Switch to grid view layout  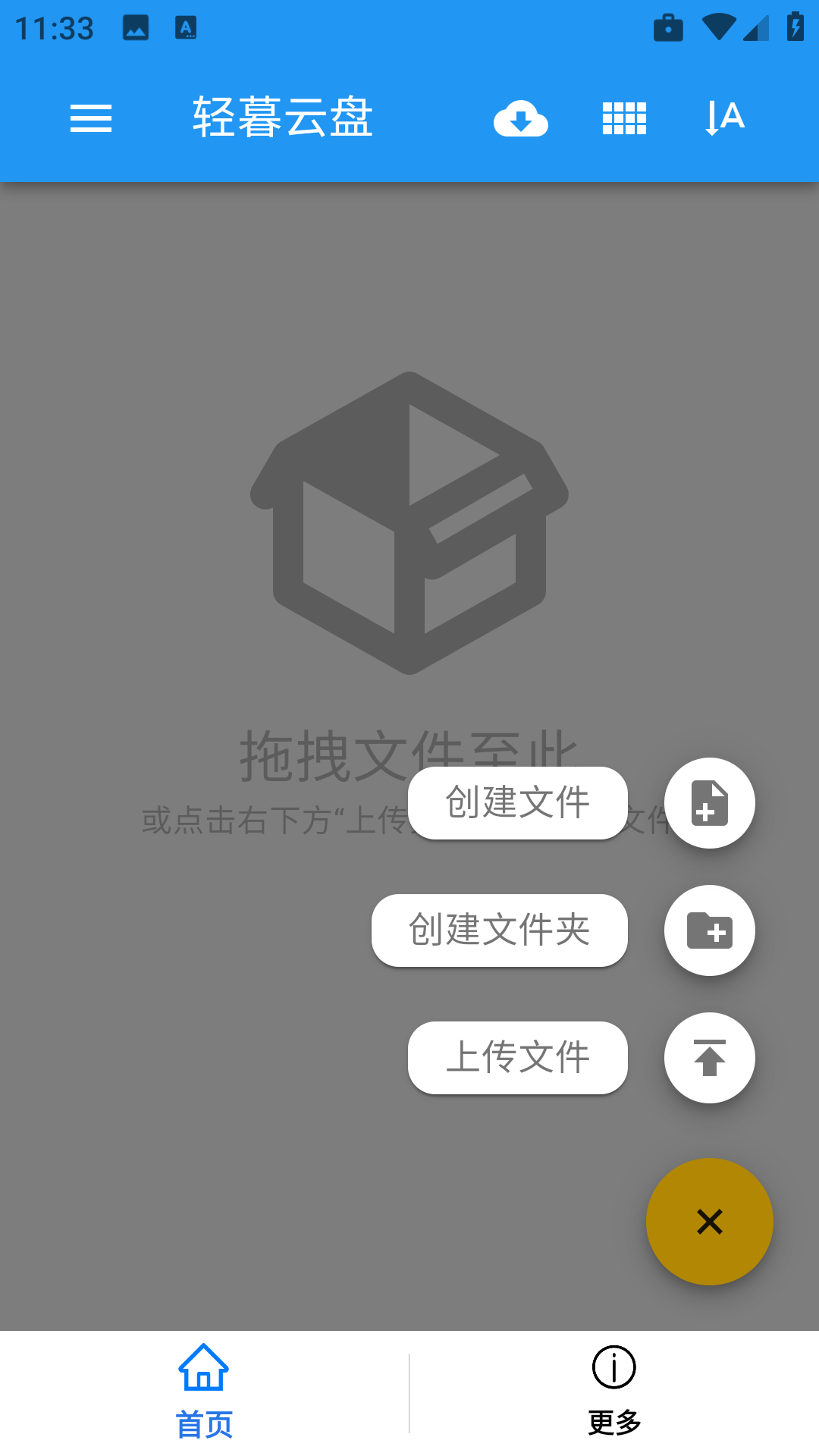click(624, 118)
